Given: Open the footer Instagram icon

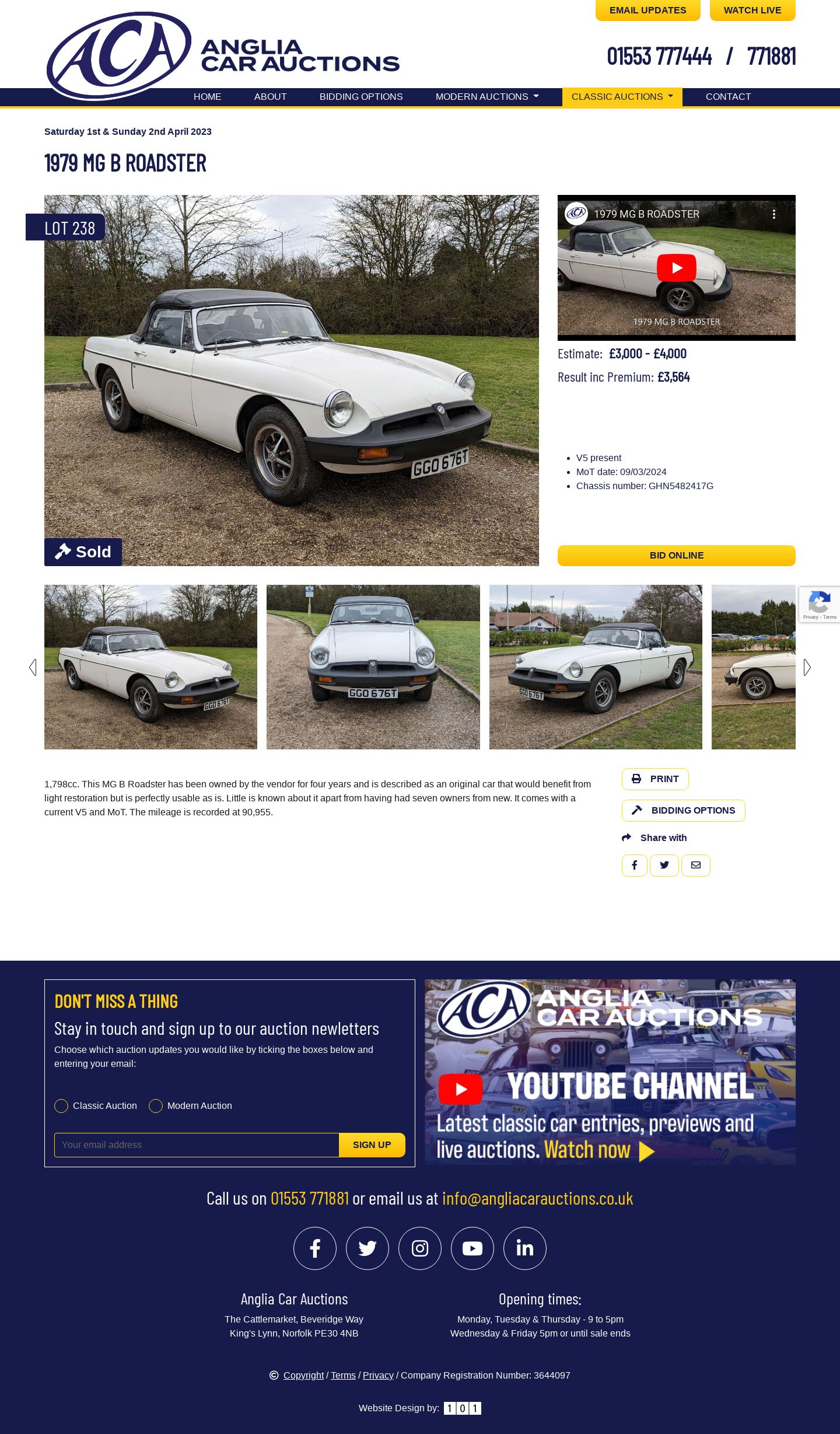Looking at the screenshot, I should [x=420, y=1248].
